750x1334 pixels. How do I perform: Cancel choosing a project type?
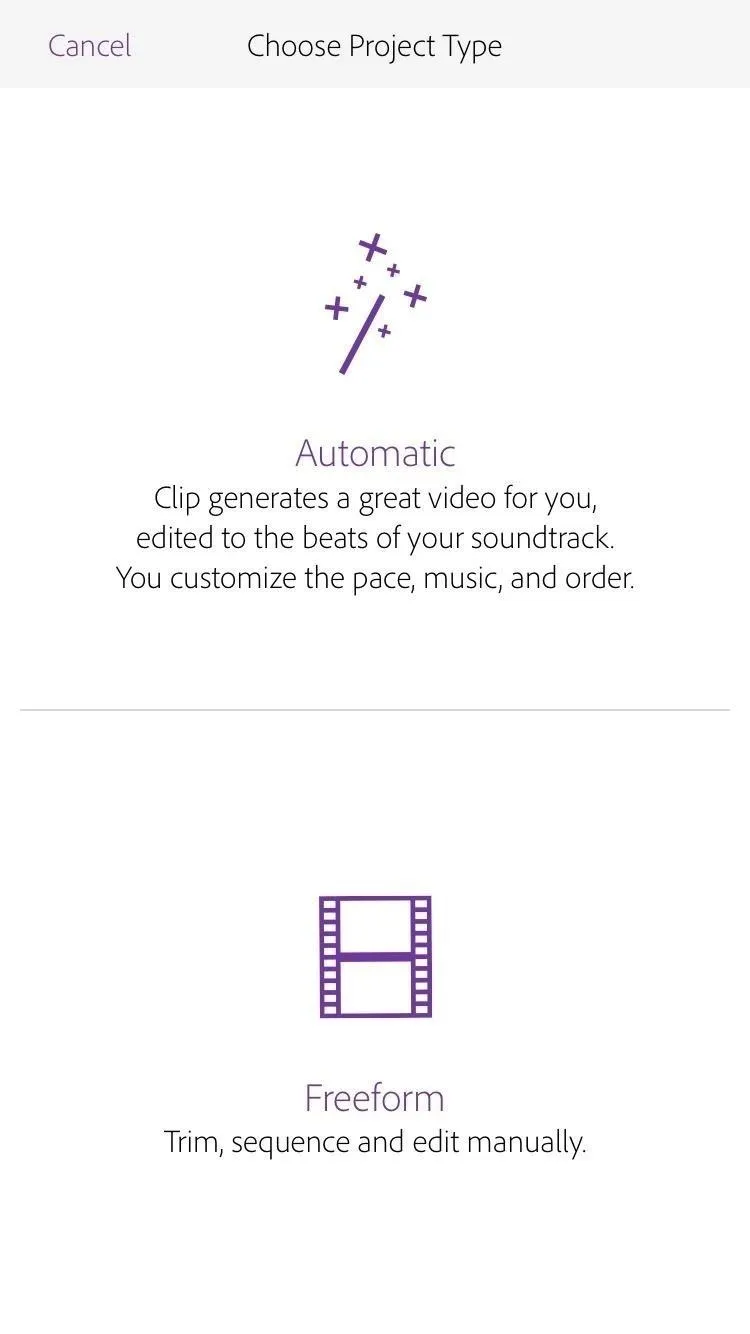point(89,46)
